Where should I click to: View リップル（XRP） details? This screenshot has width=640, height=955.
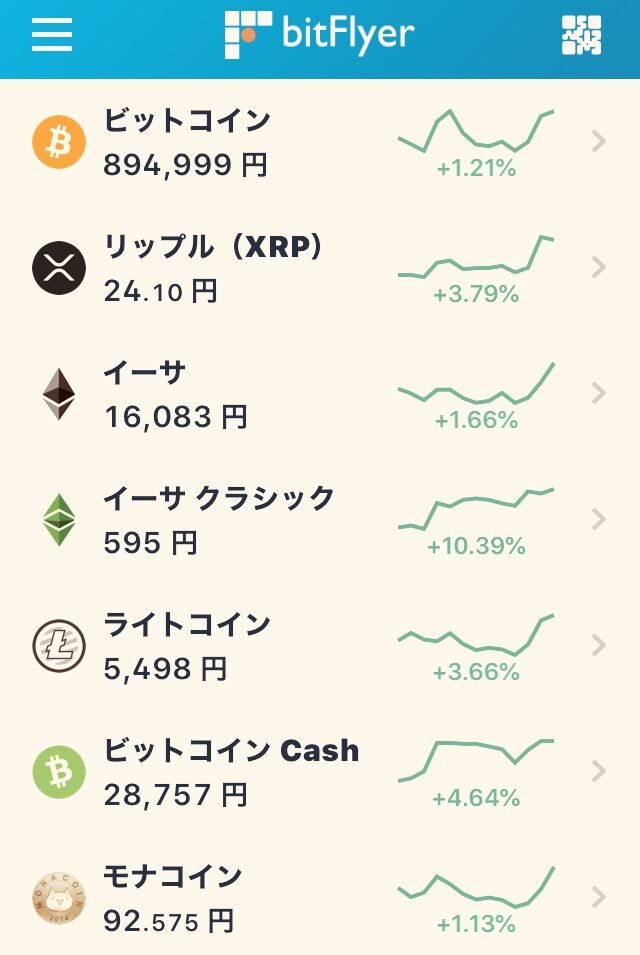pos(320,268)
